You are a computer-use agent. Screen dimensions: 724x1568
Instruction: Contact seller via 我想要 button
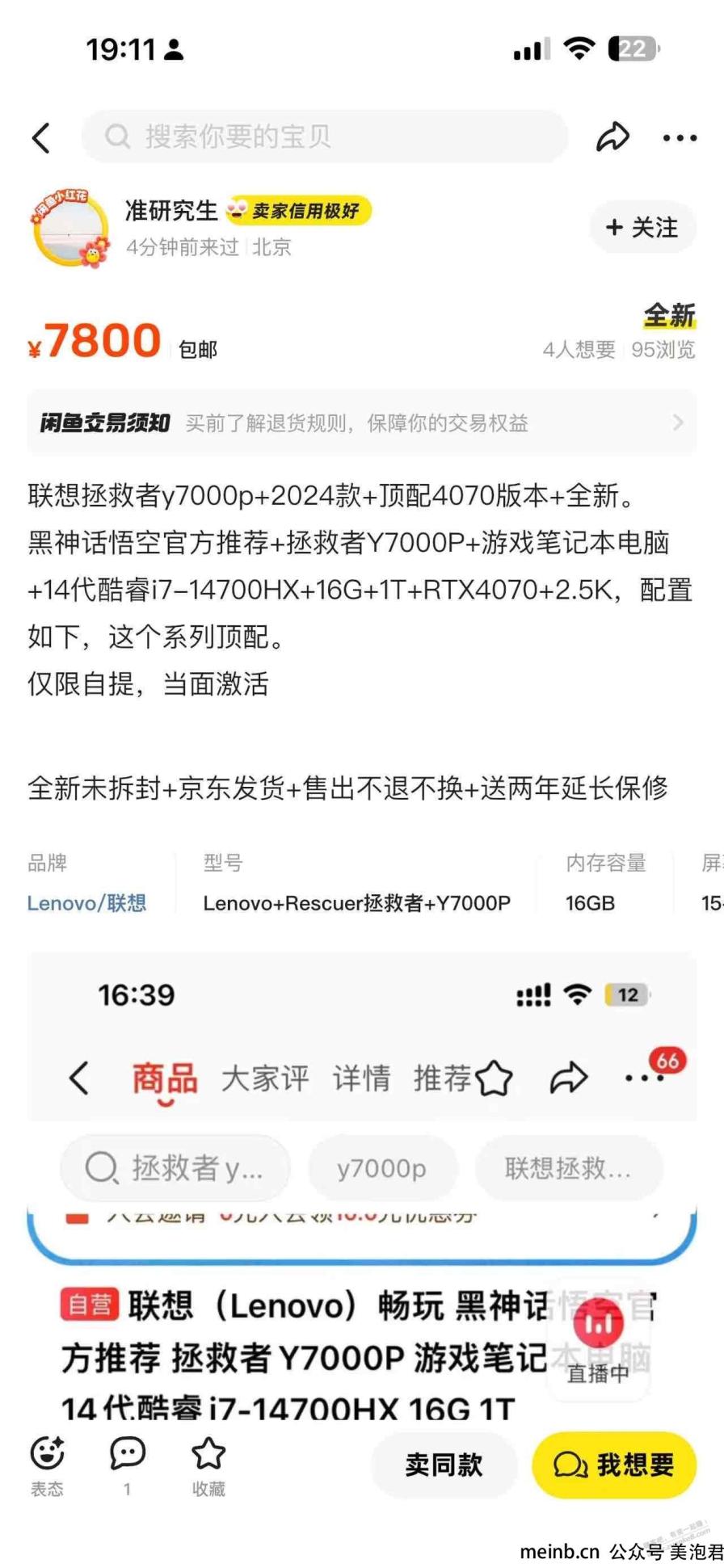click(613, 1465)
